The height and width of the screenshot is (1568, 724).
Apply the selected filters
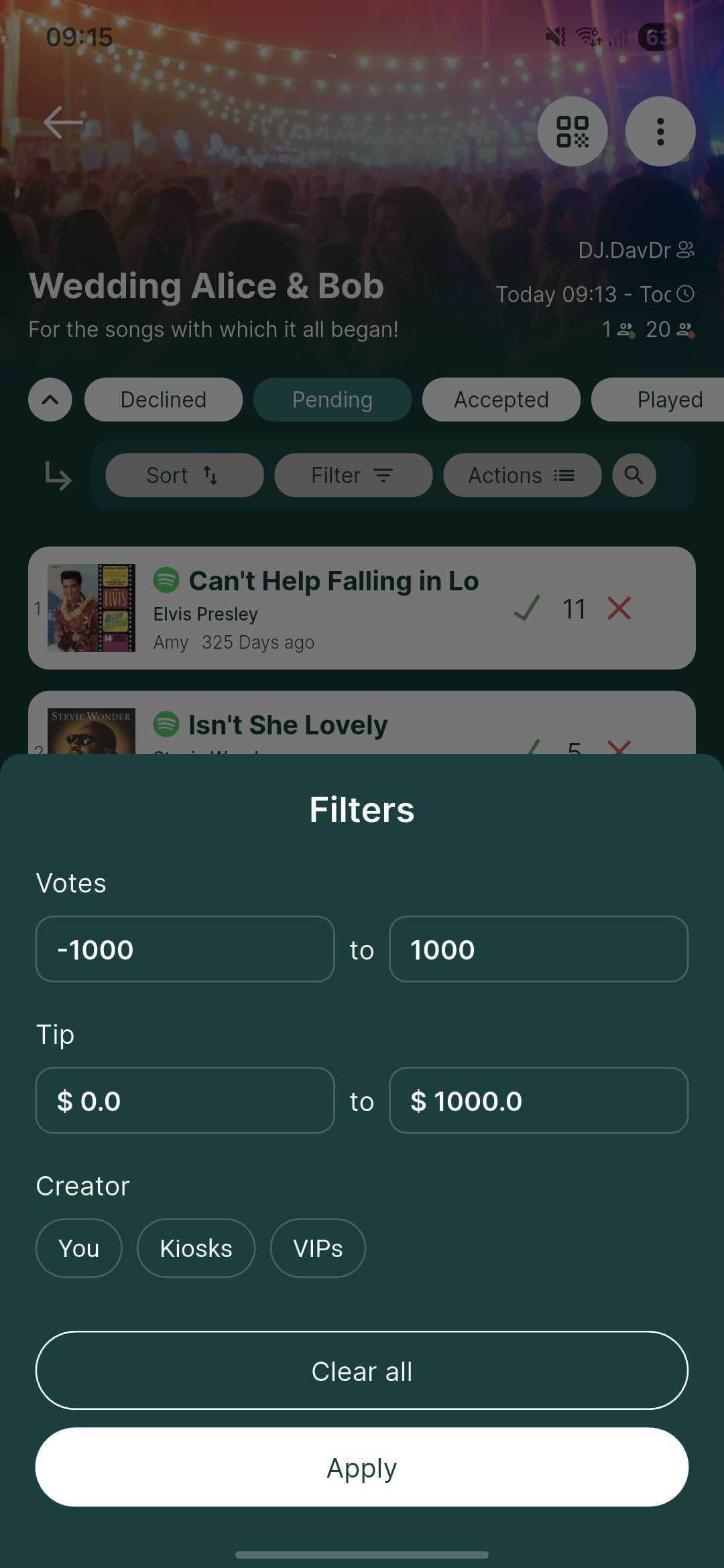pos(362,1467)
